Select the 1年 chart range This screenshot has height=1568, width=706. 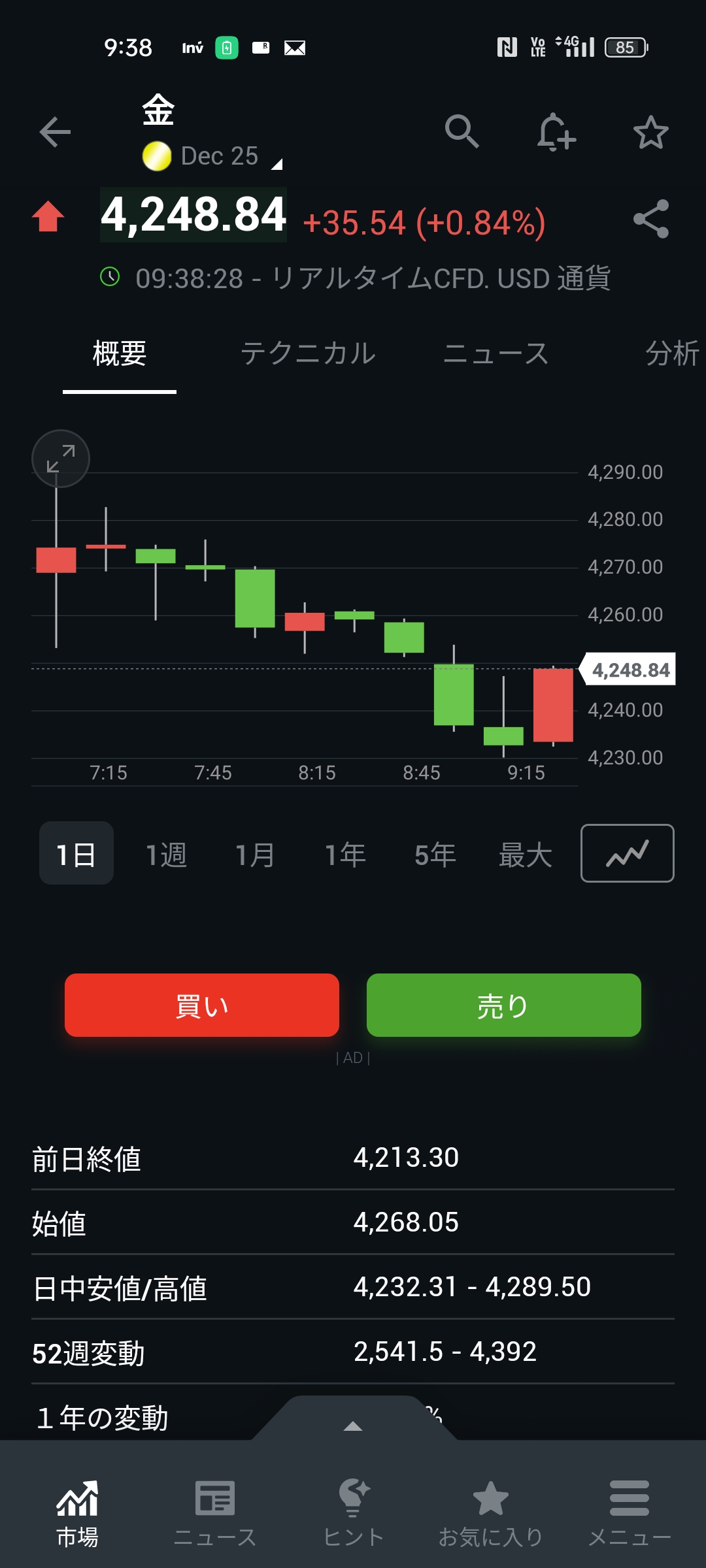tap(345, 855)
